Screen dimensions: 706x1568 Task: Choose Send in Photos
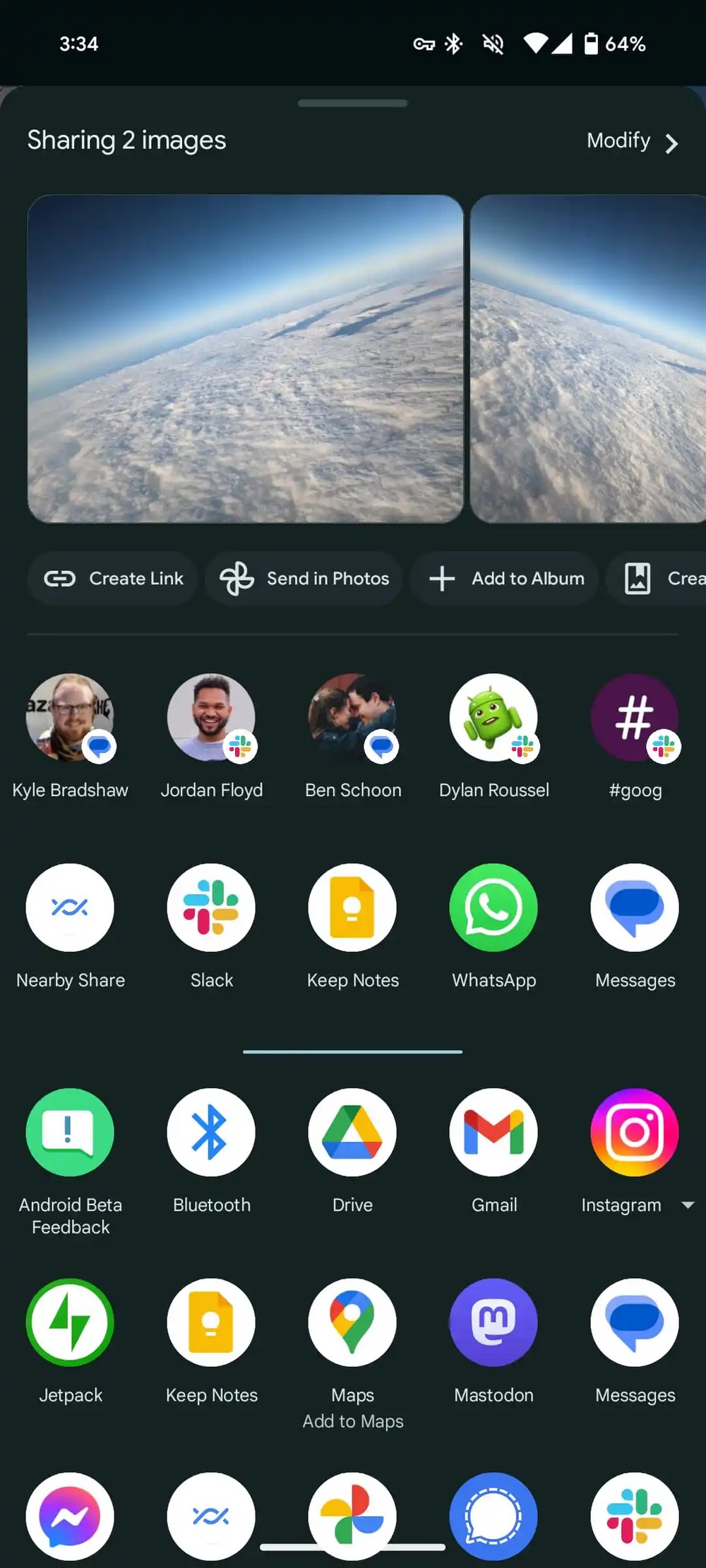pyautogui.click(x=304, y=579)
